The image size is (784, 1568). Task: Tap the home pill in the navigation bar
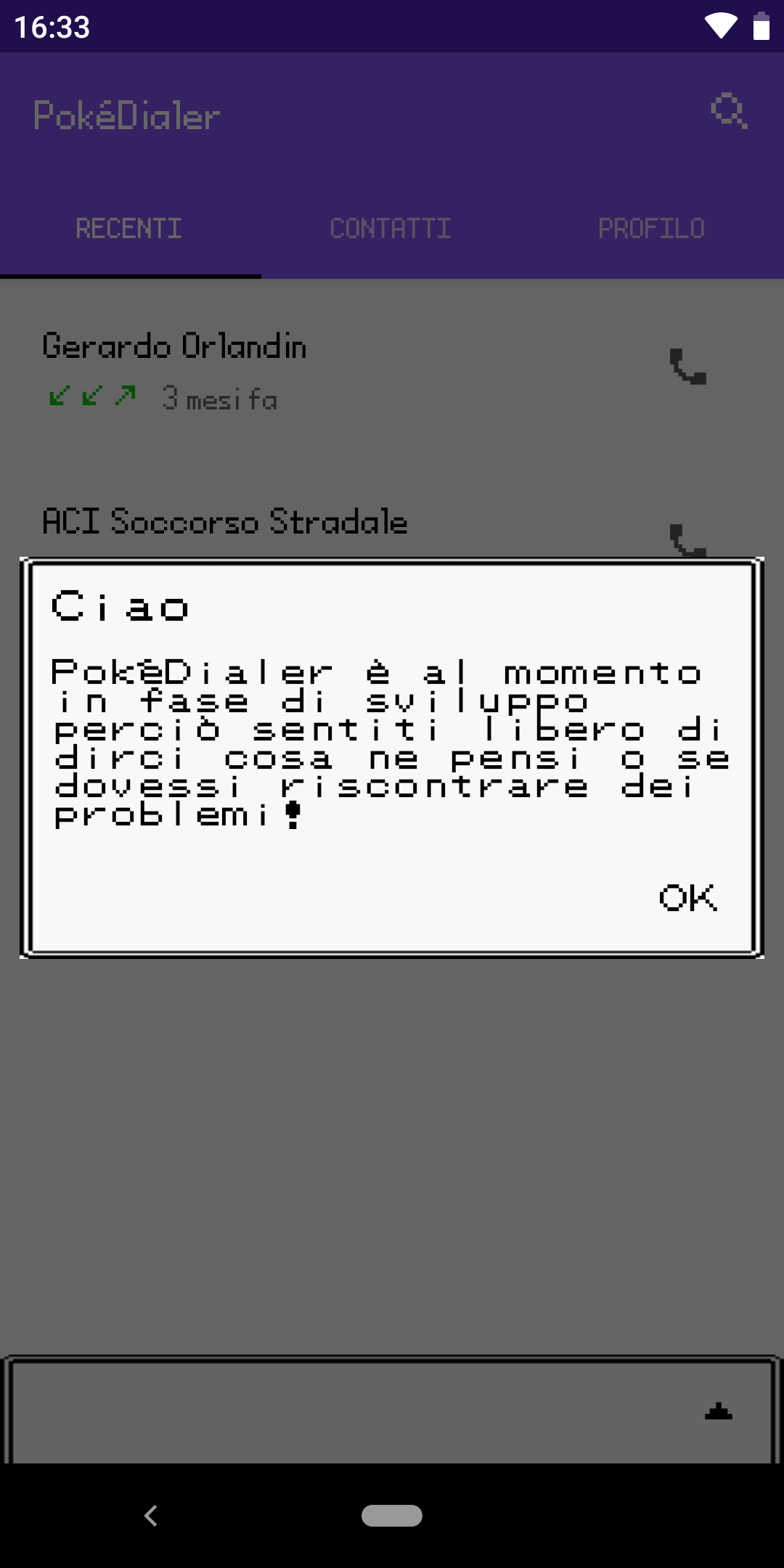click(x=392, y=1516)
